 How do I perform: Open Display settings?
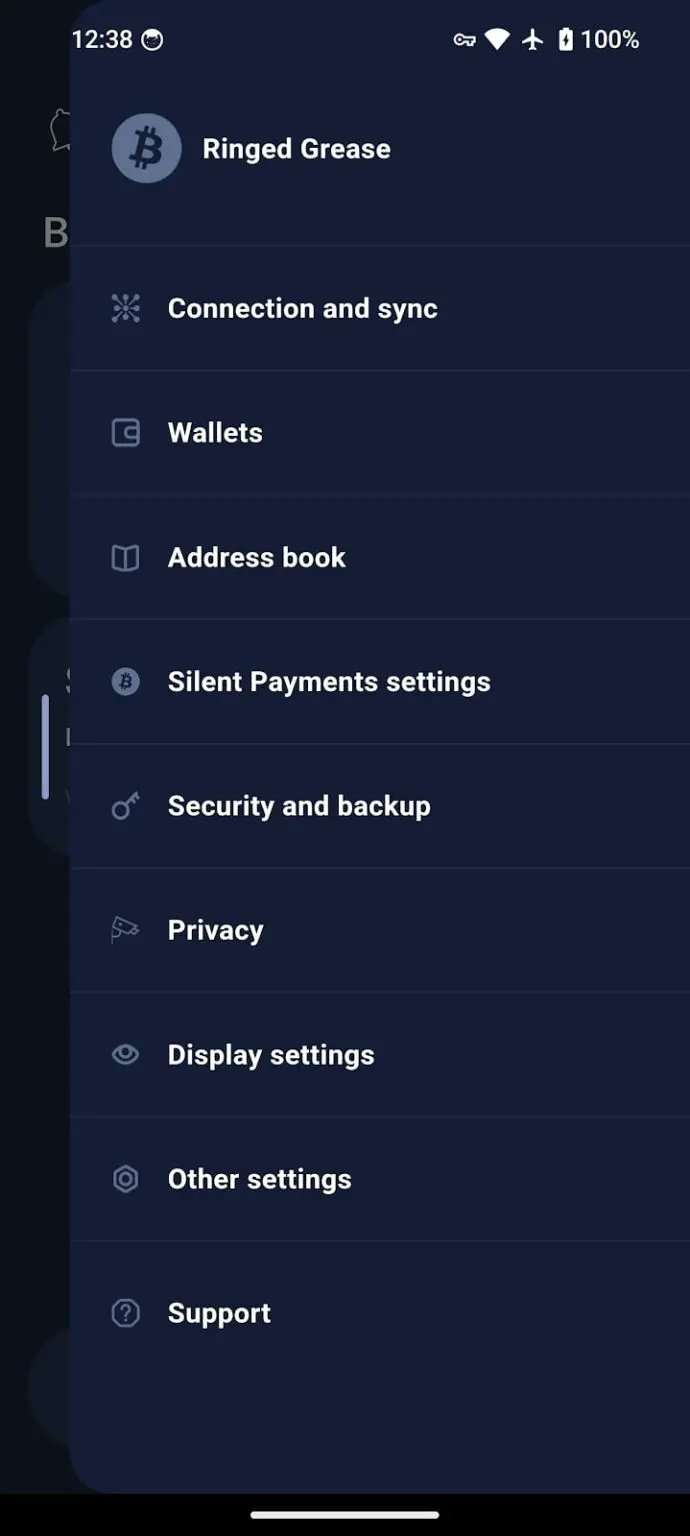pos(270,1055)
